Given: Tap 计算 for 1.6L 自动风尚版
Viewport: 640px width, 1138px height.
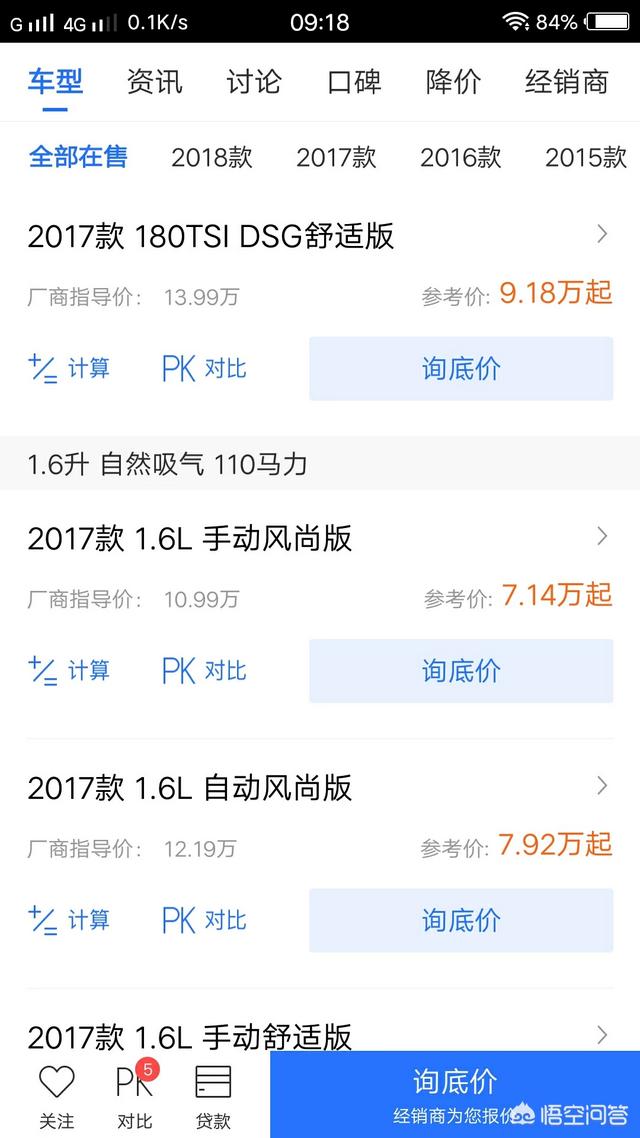Looking at the screenshot, I should point(69,920).
